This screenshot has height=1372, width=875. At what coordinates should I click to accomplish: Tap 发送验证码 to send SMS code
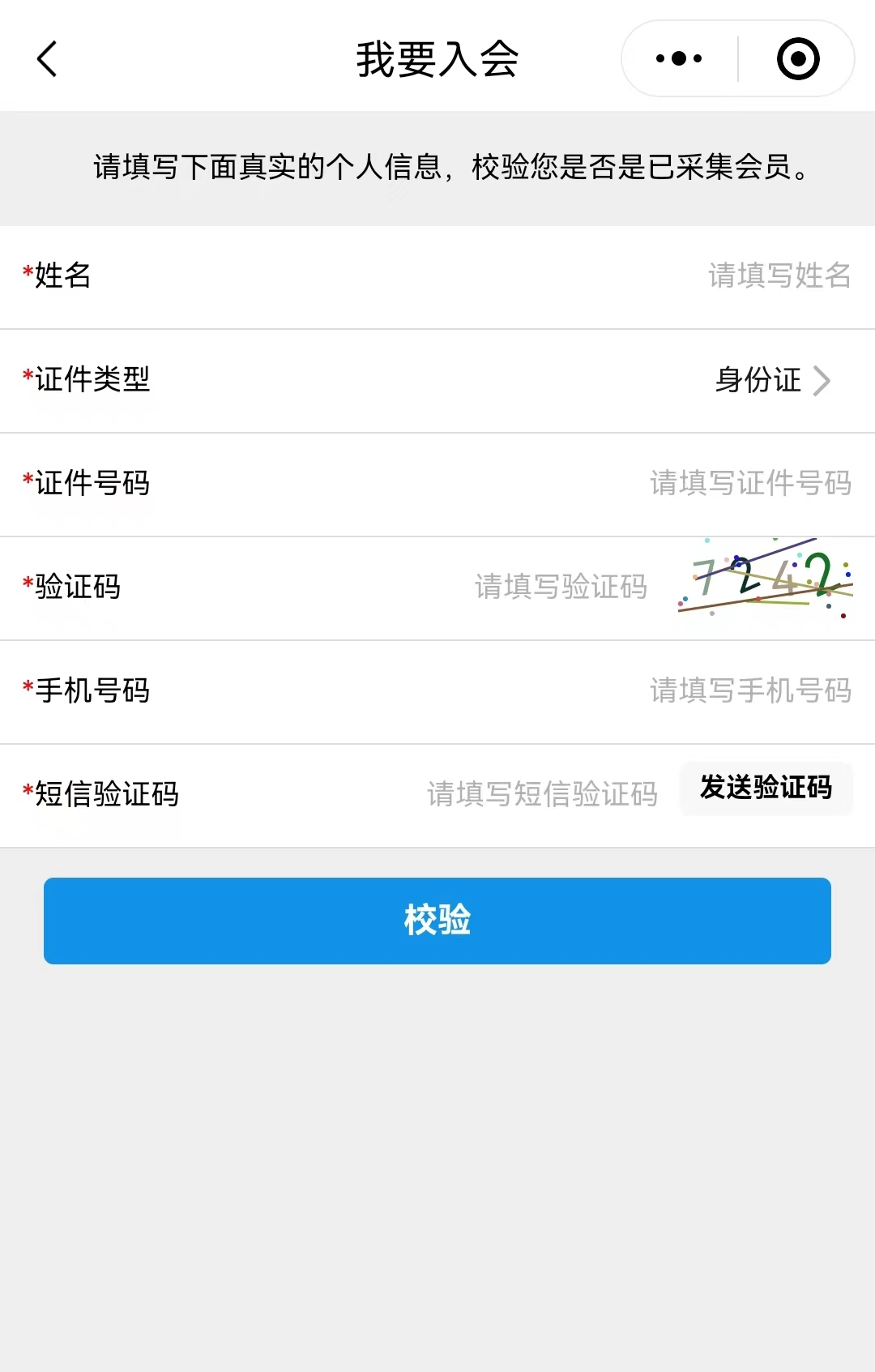click(x=766, y=787)
